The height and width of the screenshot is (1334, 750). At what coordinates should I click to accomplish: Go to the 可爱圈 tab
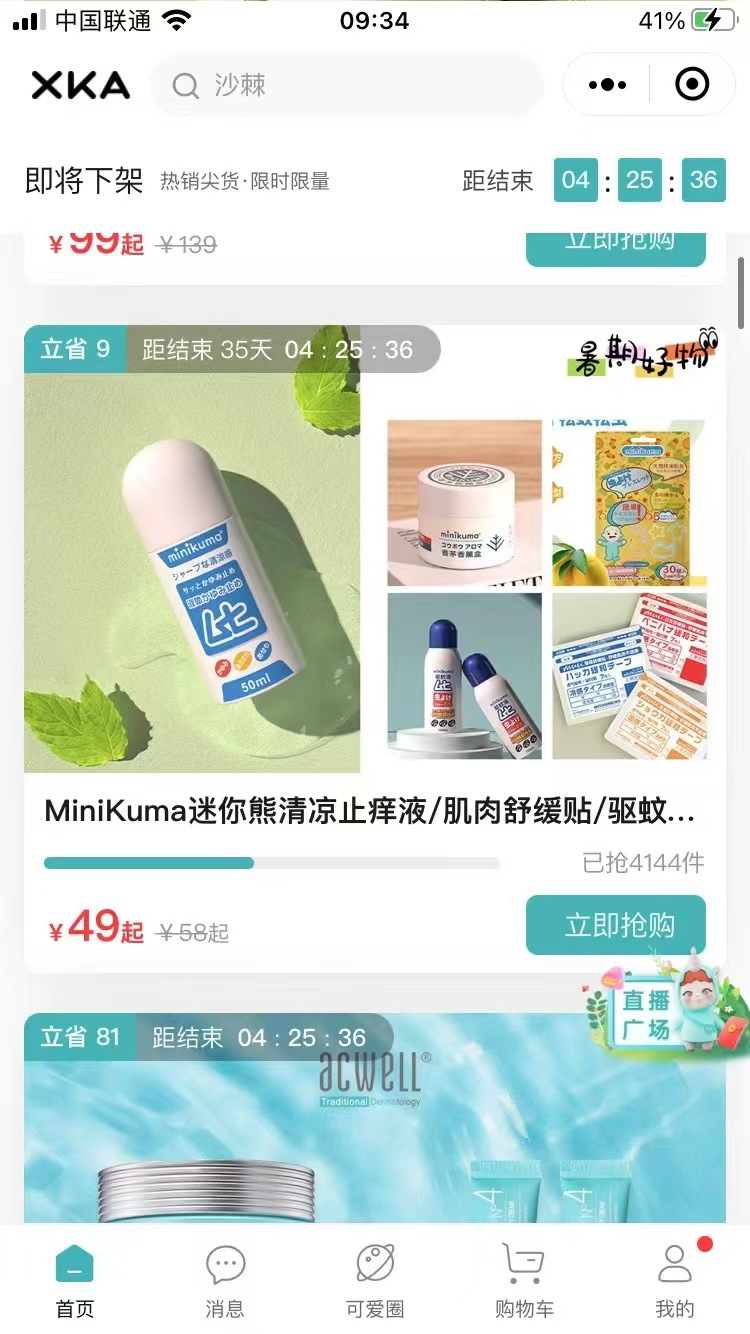pos(375,1280)
